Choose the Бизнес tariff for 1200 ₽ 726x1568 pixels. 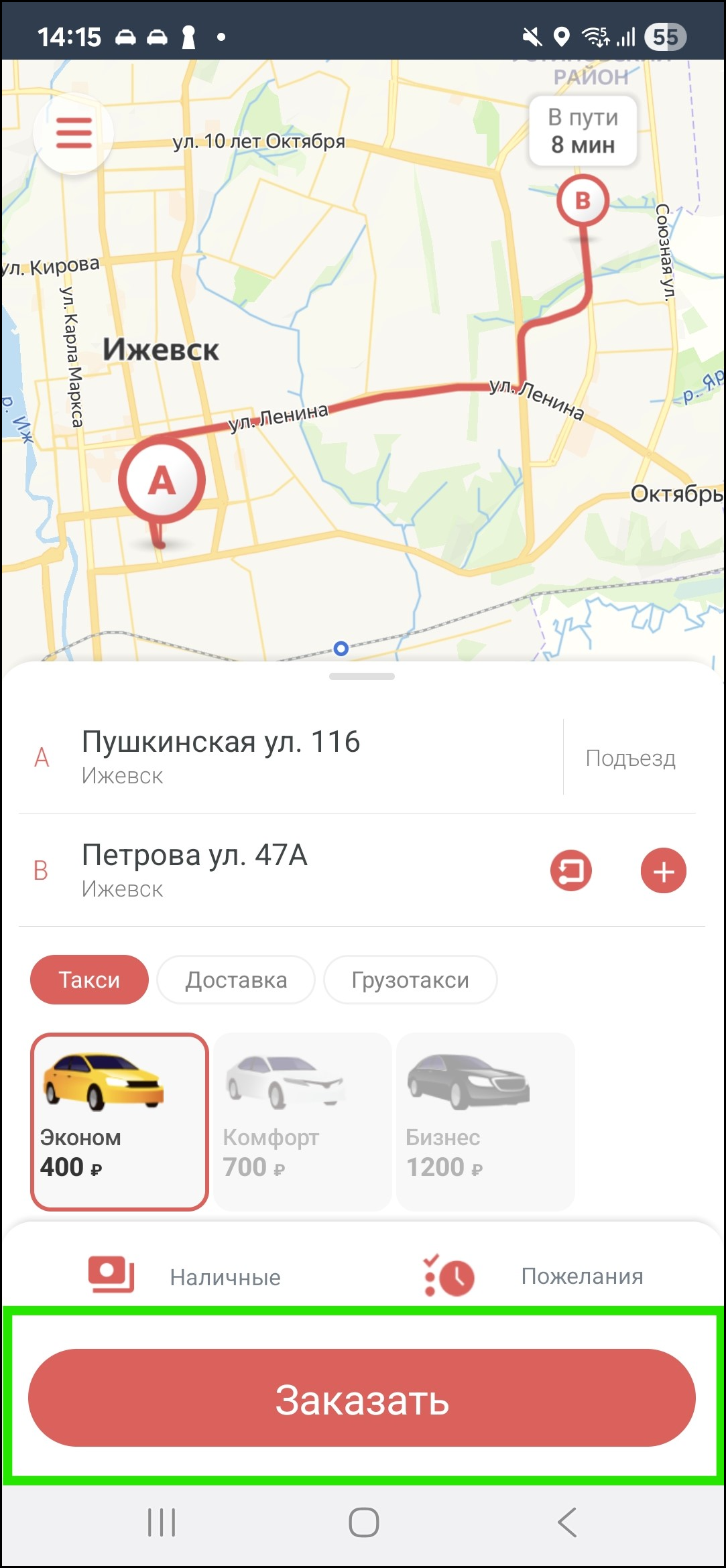point(485,1122)
